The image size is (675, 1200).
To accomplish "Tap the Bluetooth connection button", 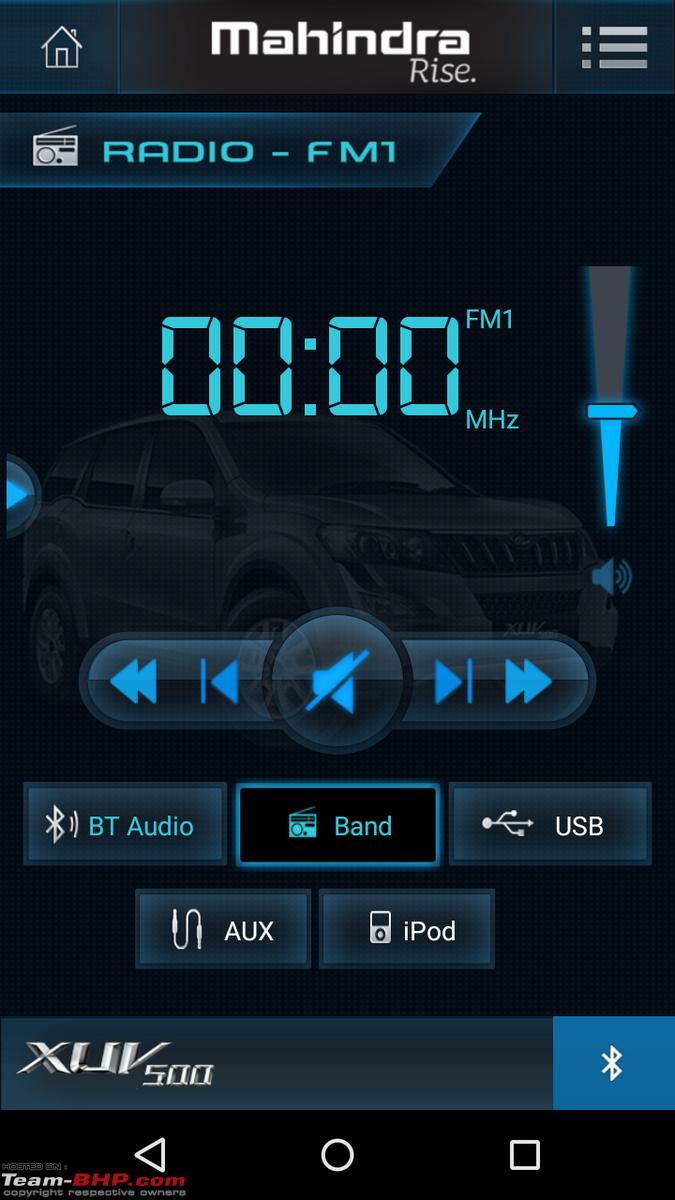I will (613, 1063).
